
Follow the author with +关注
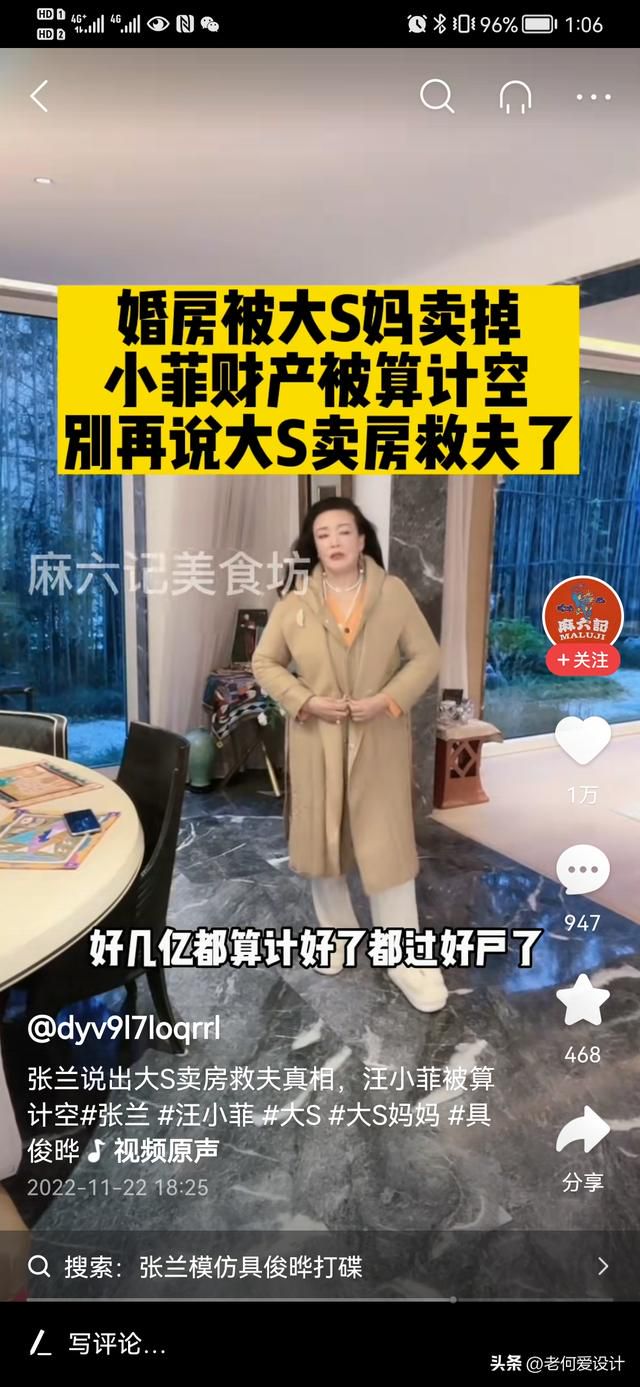pos(582,660)
